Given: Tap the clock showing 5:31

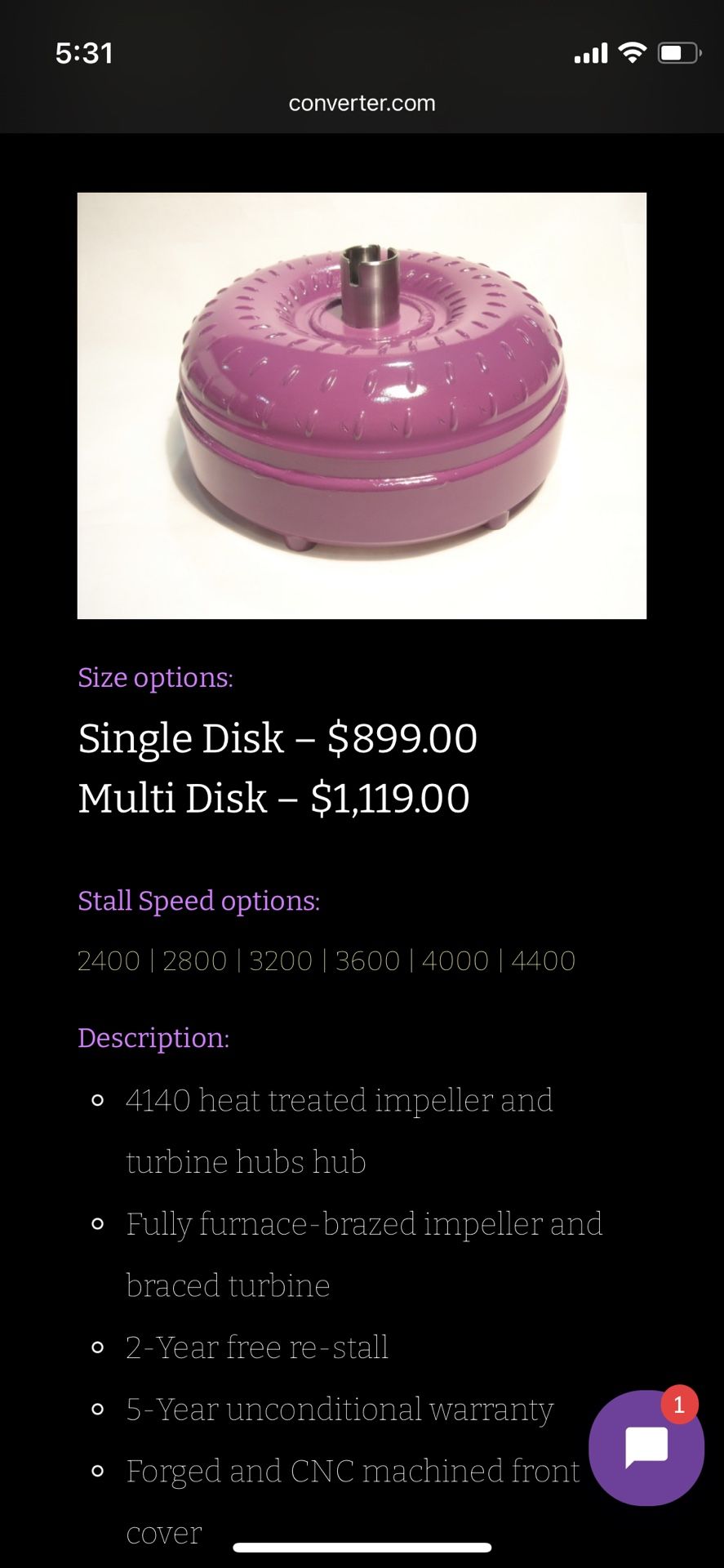Looking at the screenshot, I should [84, 54].
